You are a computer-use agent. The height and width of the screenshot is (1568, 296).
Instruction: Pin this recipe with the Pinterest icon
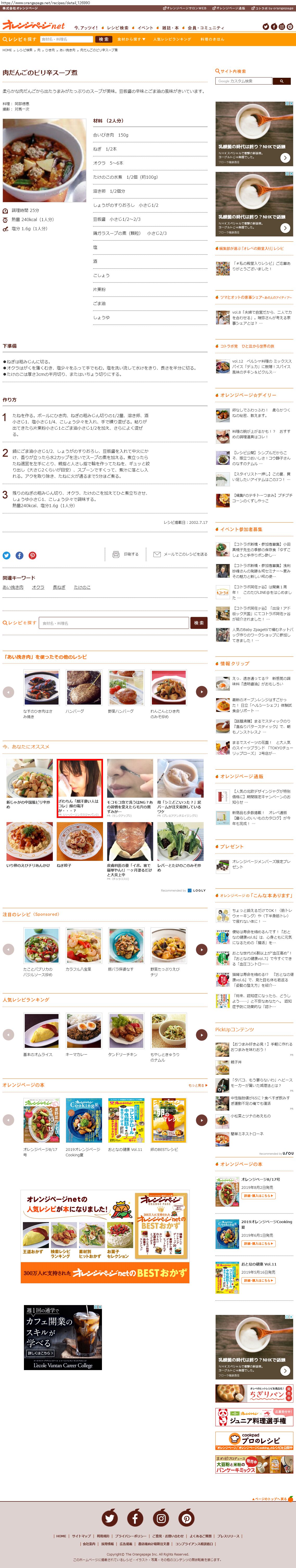tap(32, 555)
